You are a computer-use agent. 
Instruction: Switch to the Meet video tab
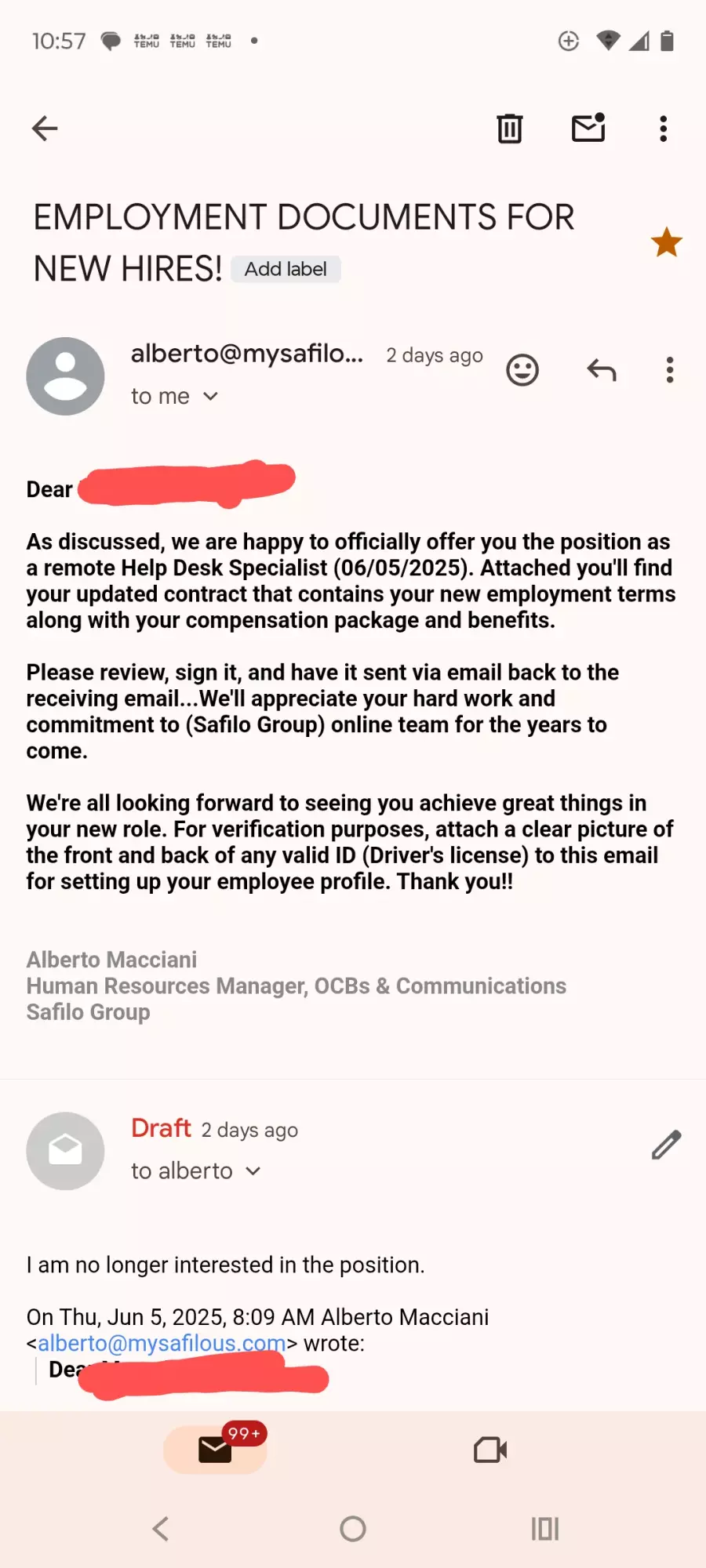pos(490,1450)
